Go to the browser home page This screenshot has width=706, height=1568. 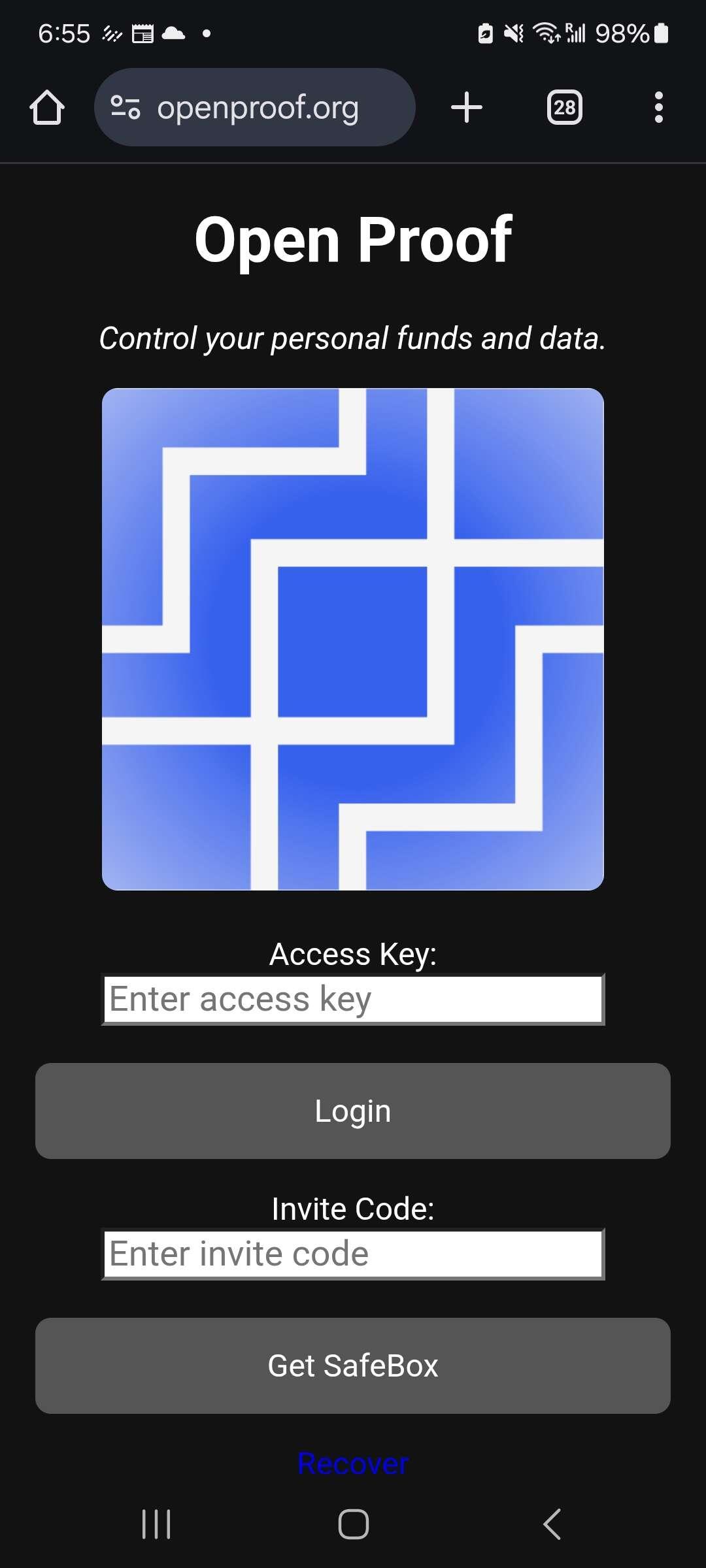(47, 107)
